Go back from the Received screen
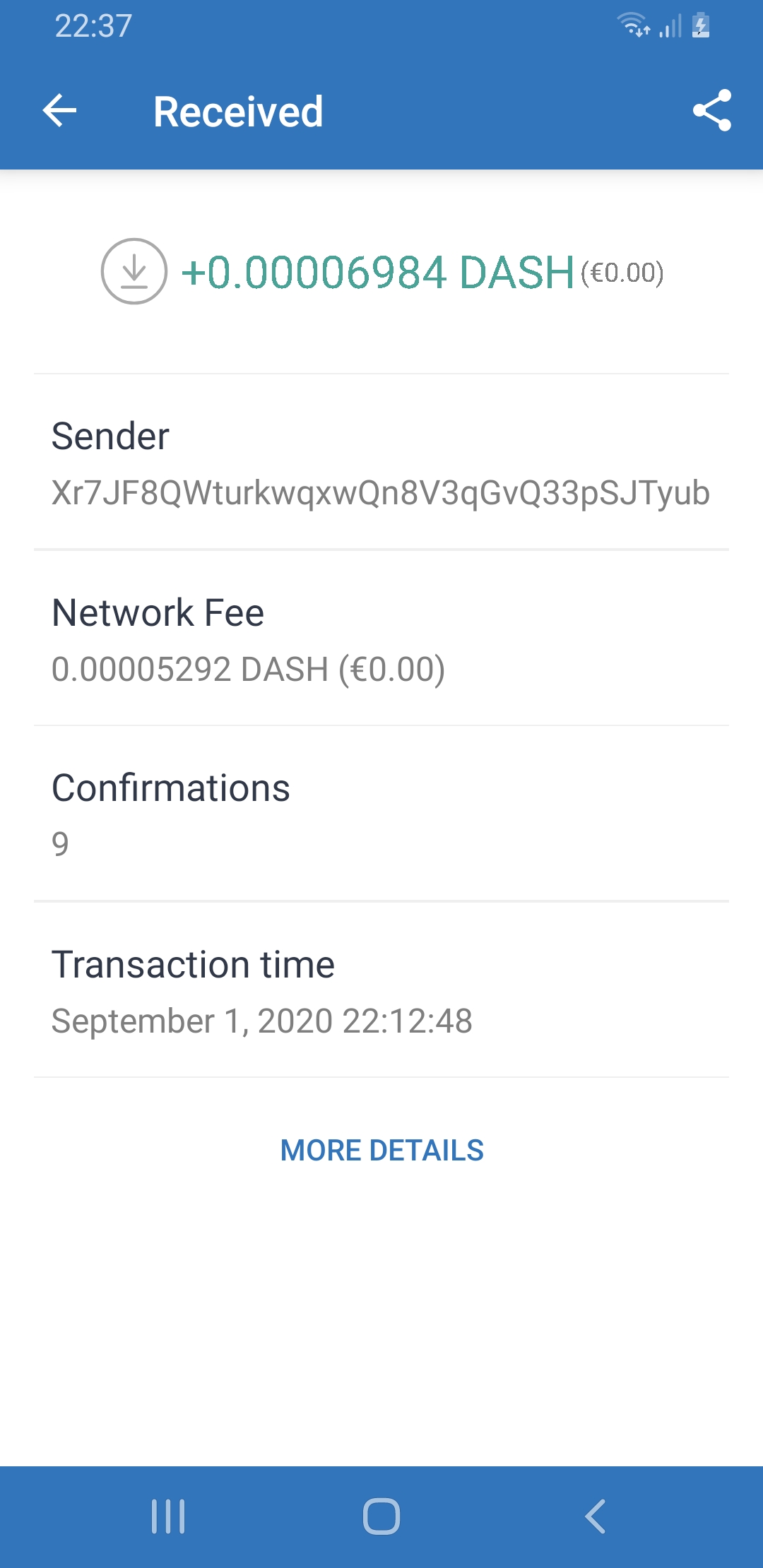Image resolution: width=763 pixels, height=1568 pixels. point(59,111)
